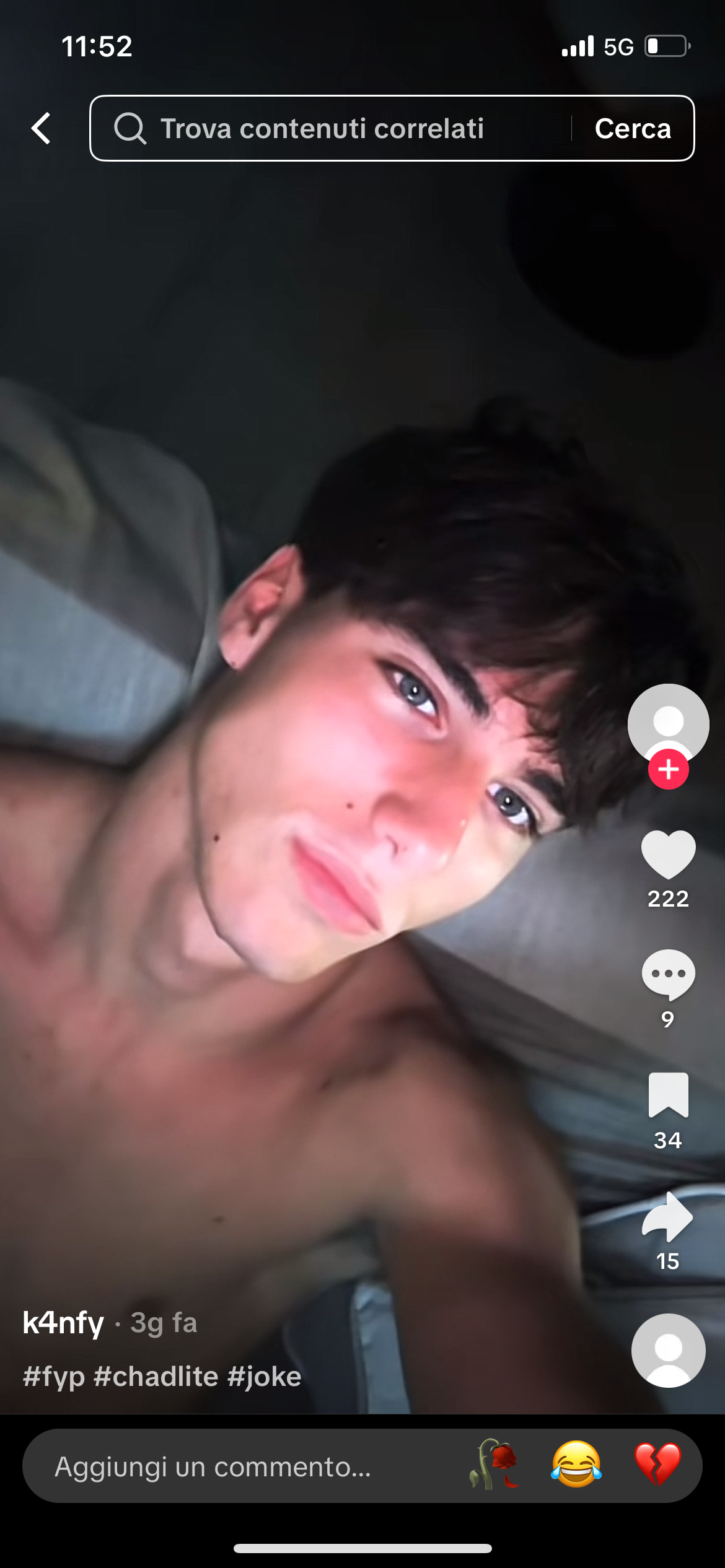Open the #joke hashtag
725x1568 pixels.
pos(265,1377)
